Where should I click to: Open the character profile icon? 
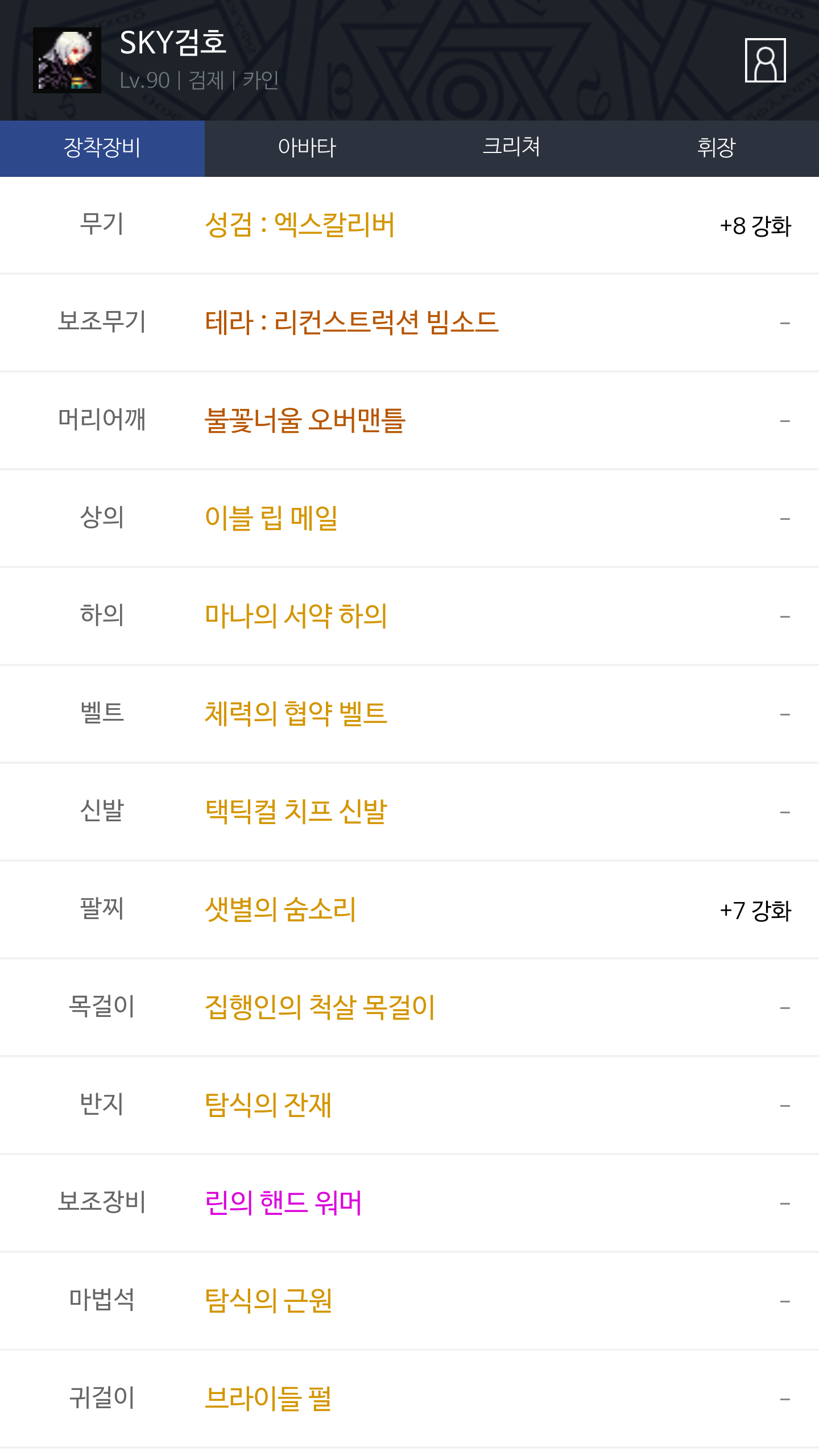coord(765,60)
